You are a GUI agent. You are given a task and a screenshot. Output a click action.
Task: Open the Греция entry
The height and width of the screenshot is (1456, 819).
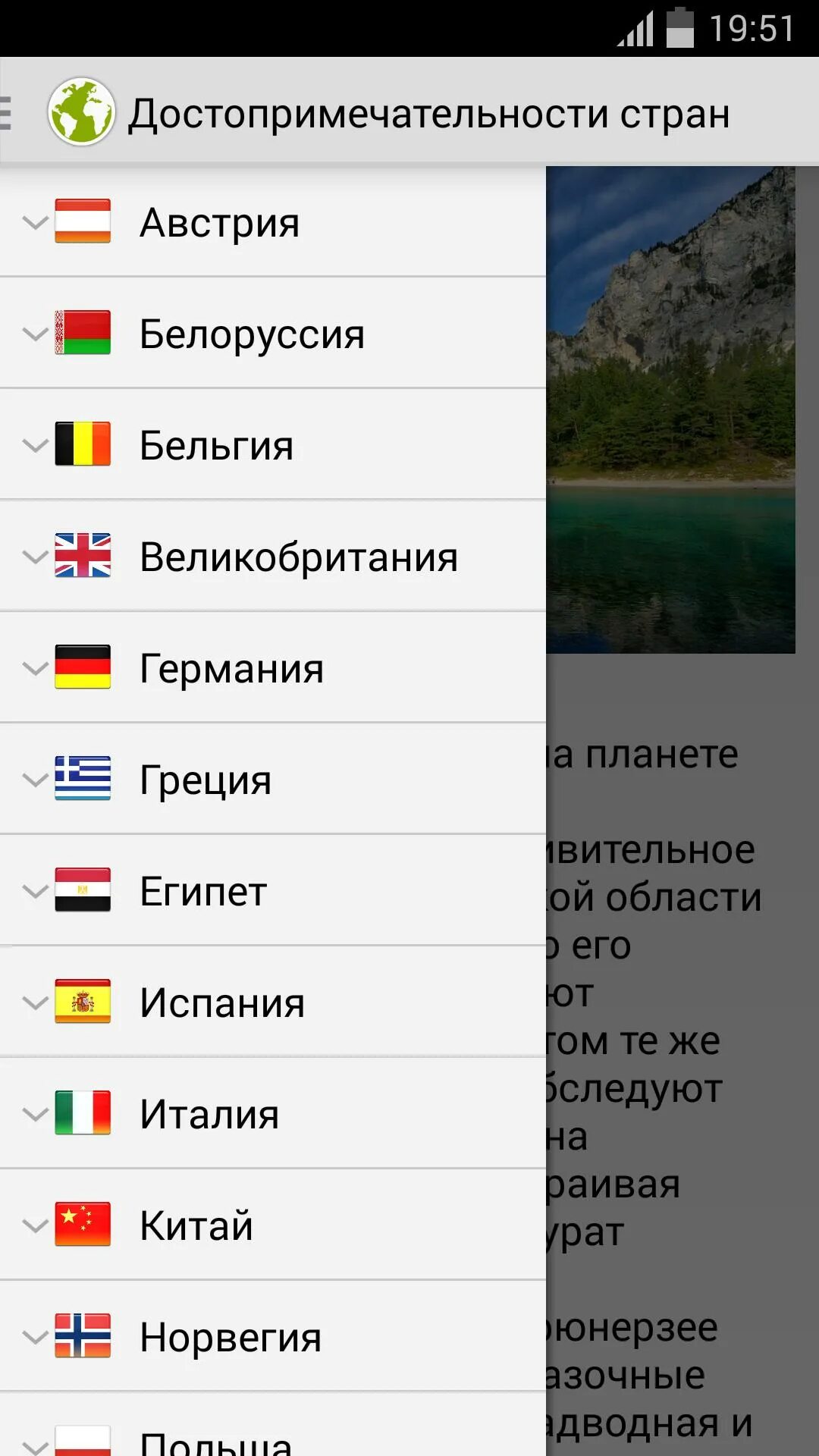click(x=273, y=779)
